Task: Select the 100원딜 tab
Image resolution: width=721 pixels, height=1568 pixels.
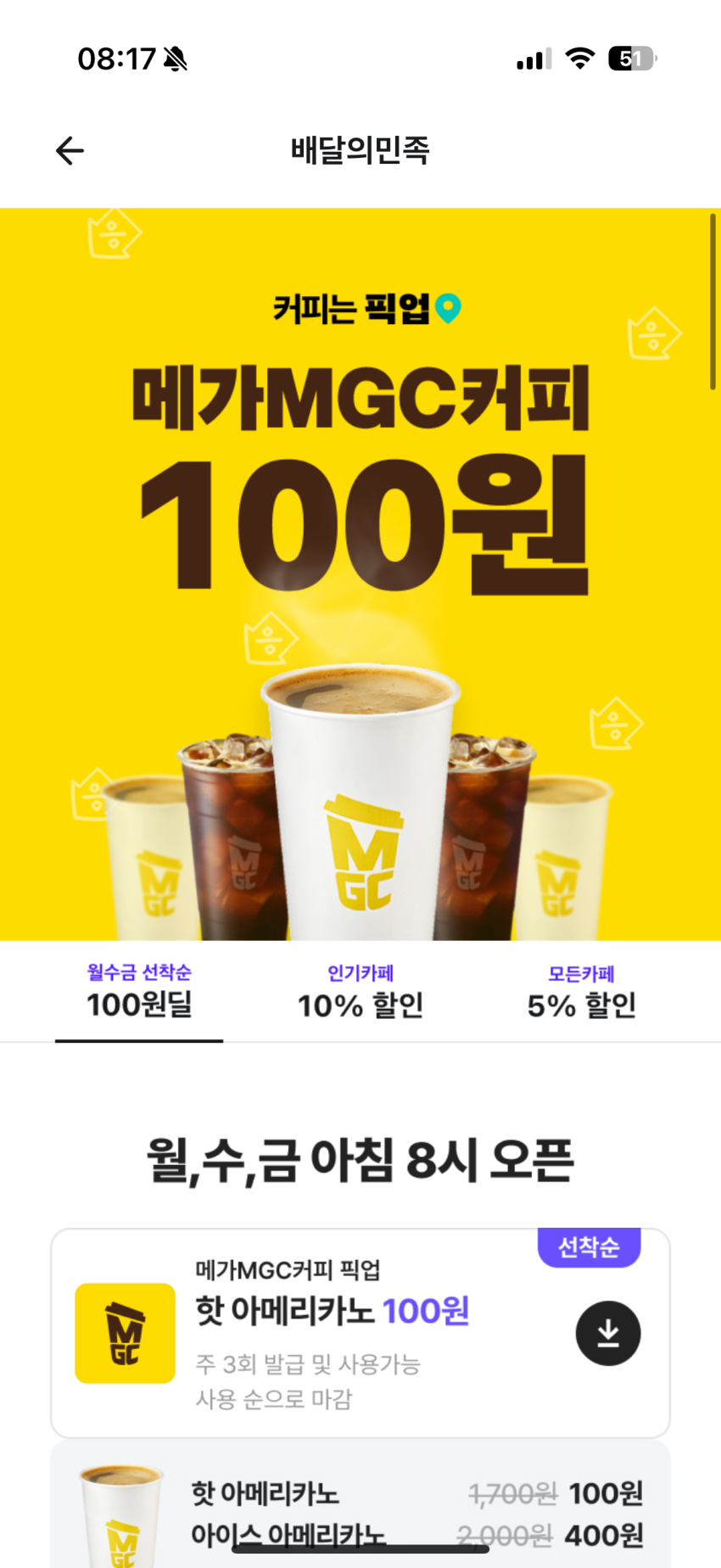Action: [x=139, y=991]
